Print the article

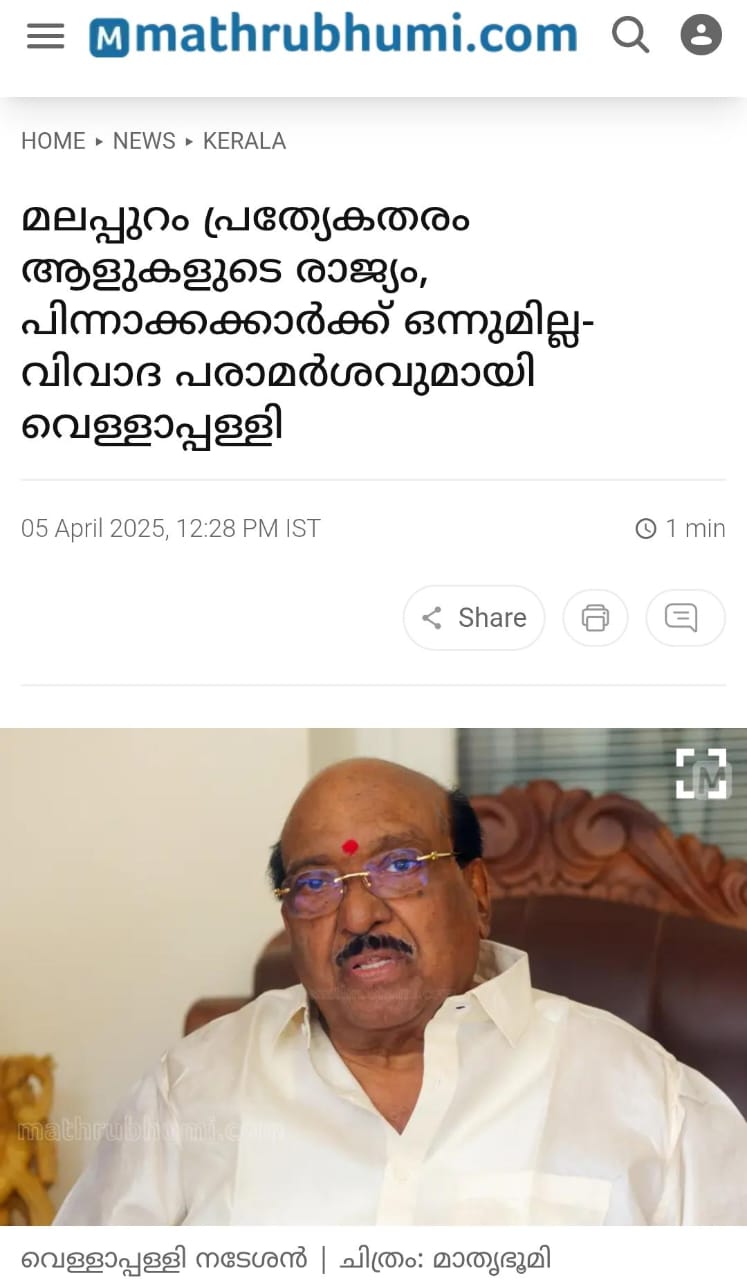595,618
